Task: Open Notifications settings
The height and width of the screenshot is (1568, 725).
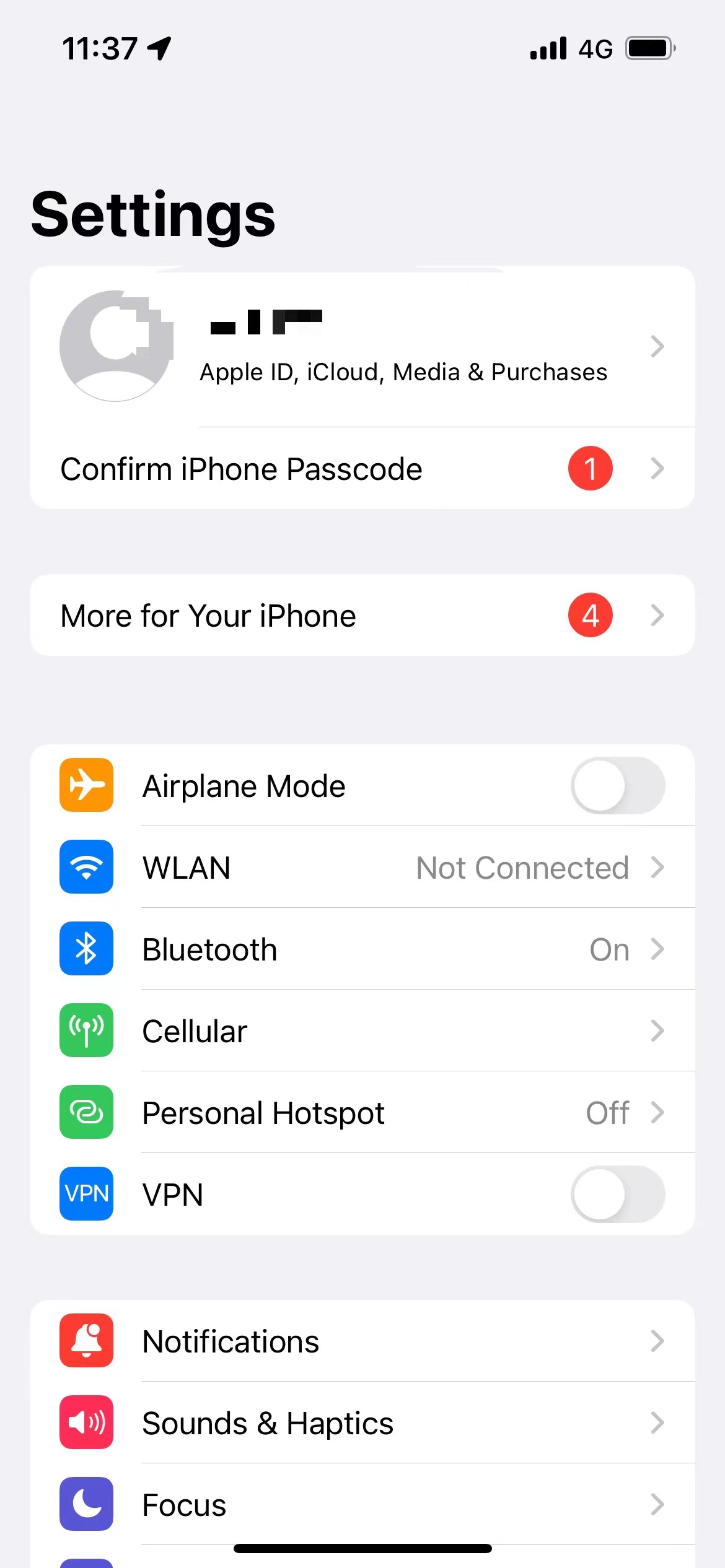Action: pyautogui.click(x=362, y=1341)
